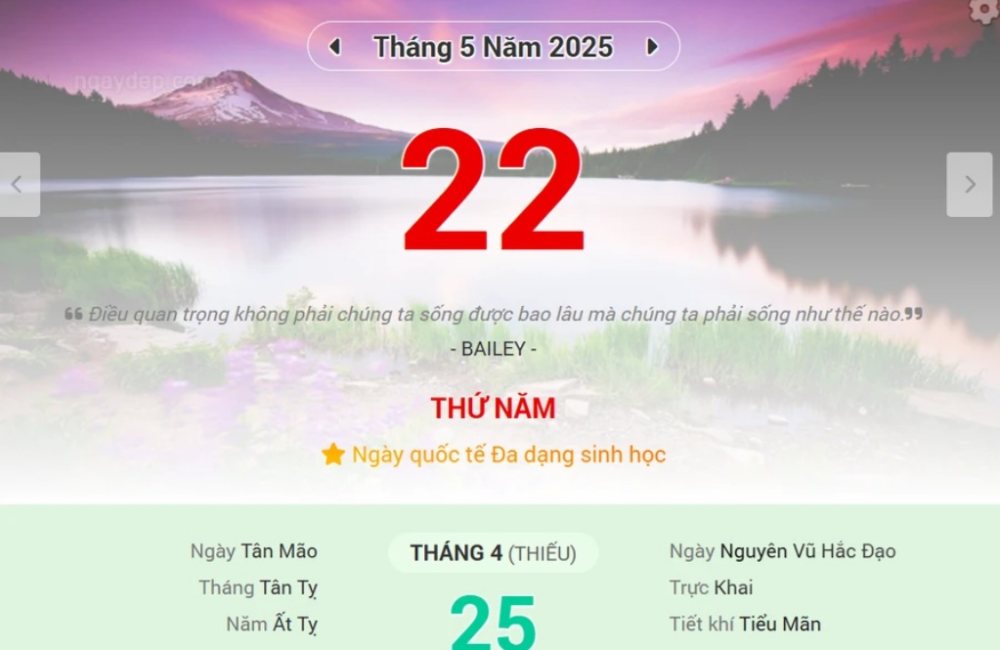Open the Tháng 5 Năm 2025 month picker
Viewport: 1000px width, 650px height.
(493, 47)
